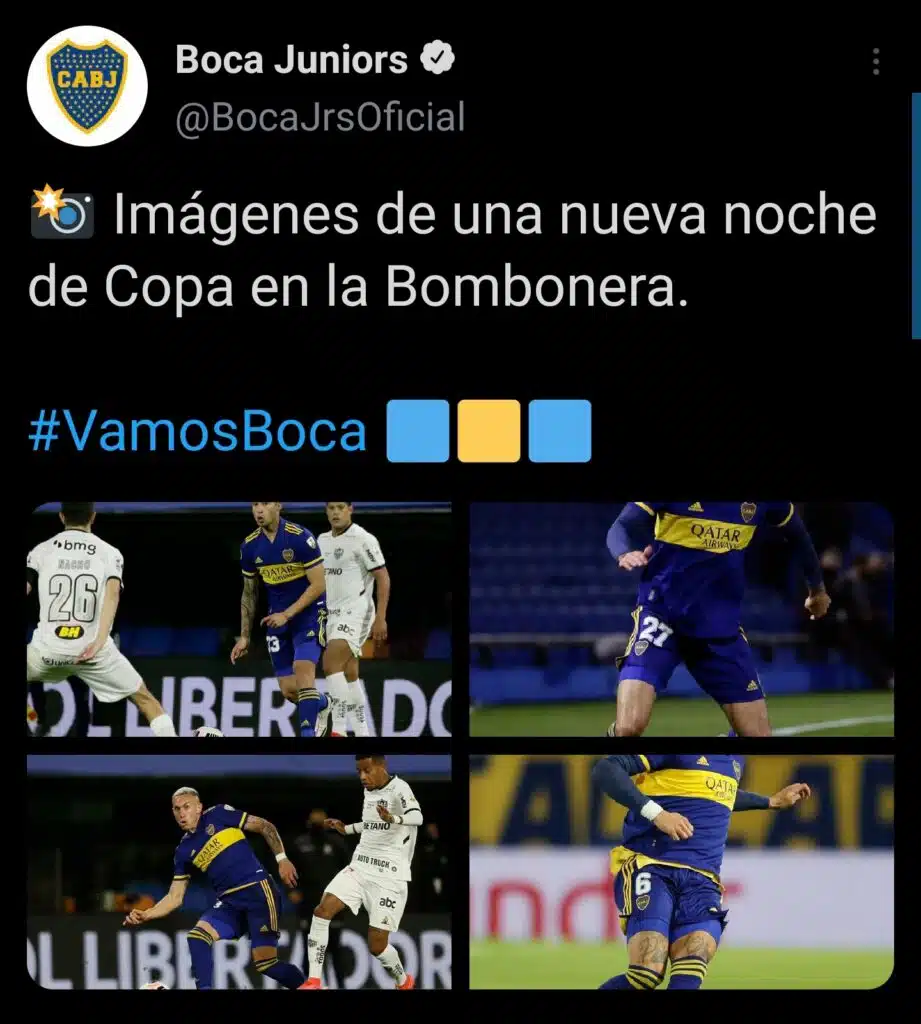The width and height of the screenshot is (921, 1024).
Task: Open the Boca Juniors profile picture
Action: (87, 86)
